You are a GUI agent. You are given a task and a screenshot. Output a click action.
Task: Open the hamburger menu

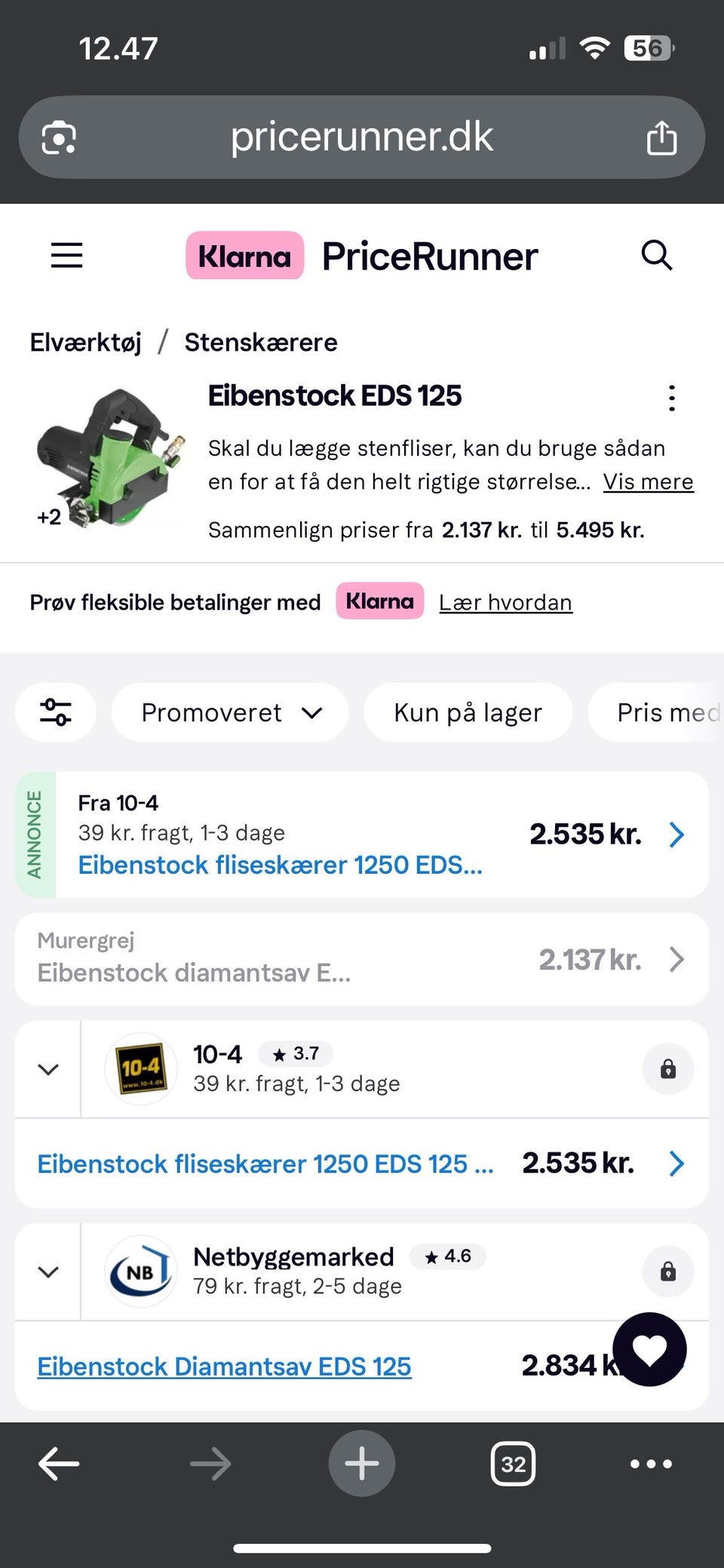click(x=66, y=255)
